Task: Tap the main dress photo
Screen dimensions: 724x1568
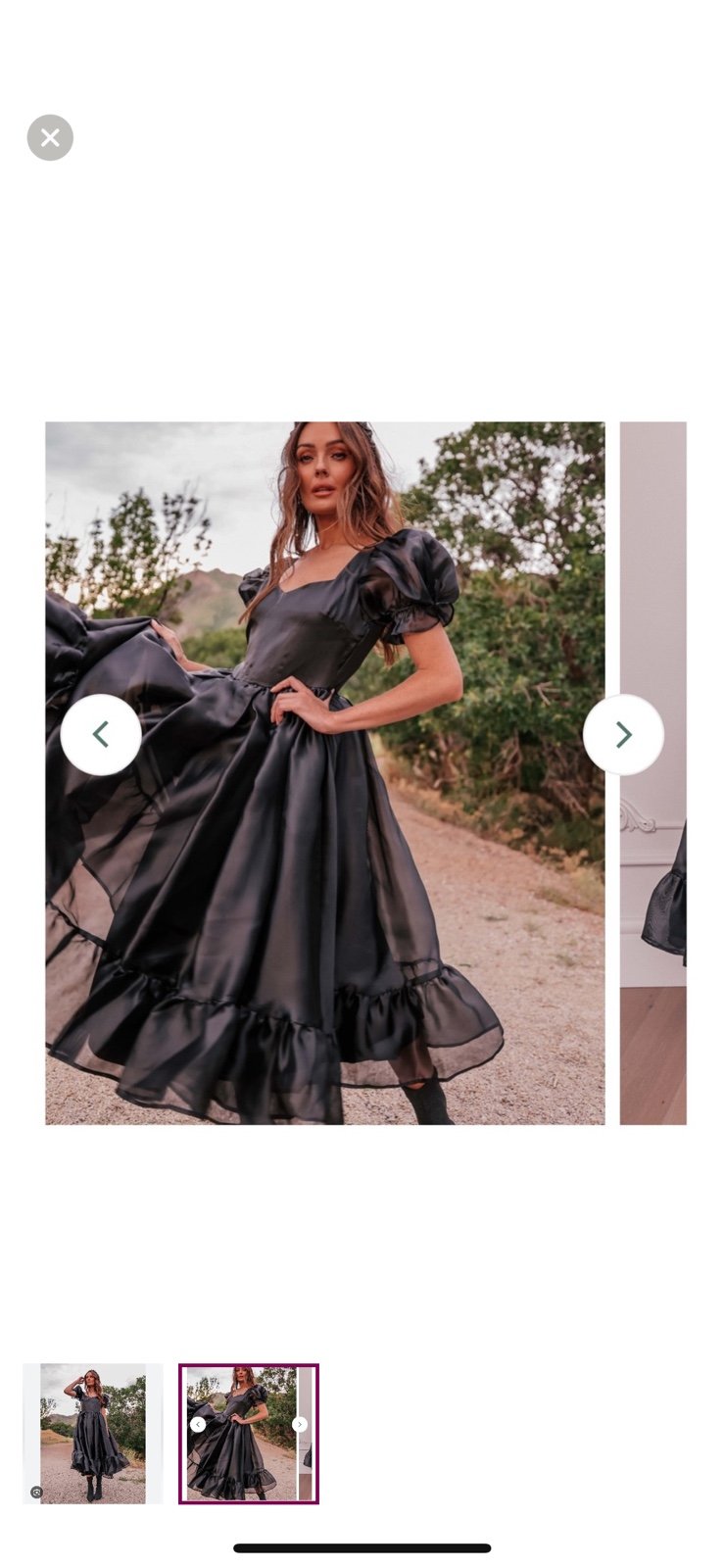Action: pos(325,773)
